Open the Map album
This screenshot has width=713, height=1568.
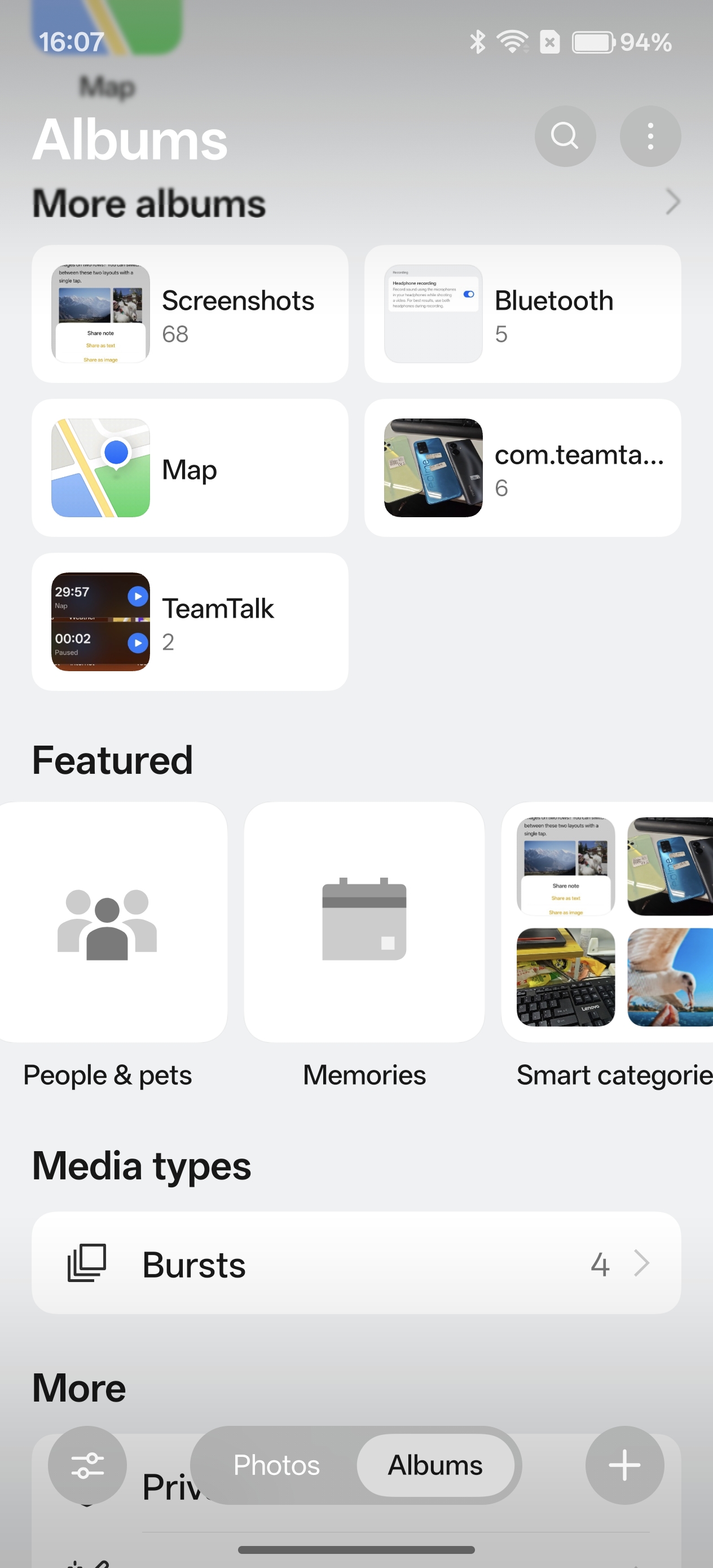[x=190, y=468]
